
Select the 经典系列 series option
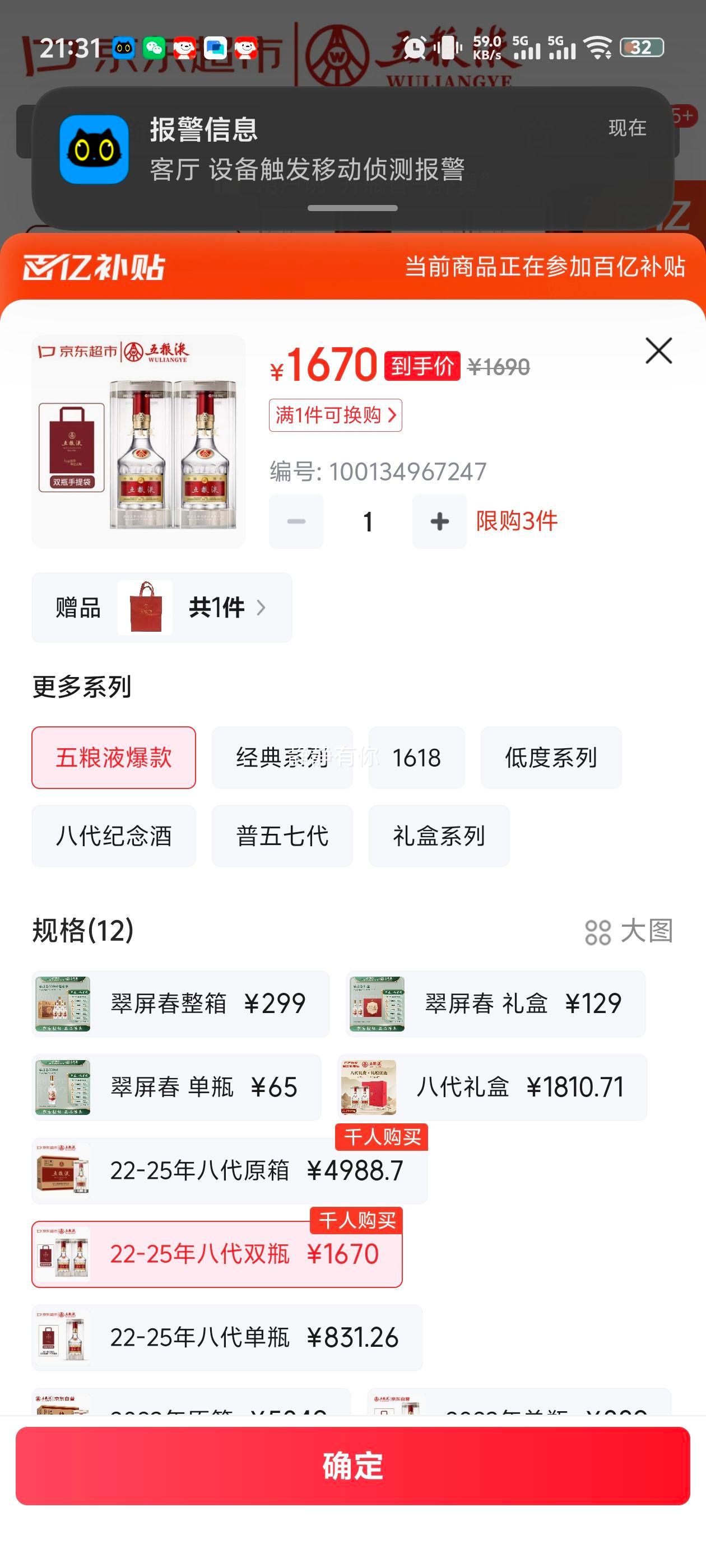pyautogui.click(x=281, y=757)
